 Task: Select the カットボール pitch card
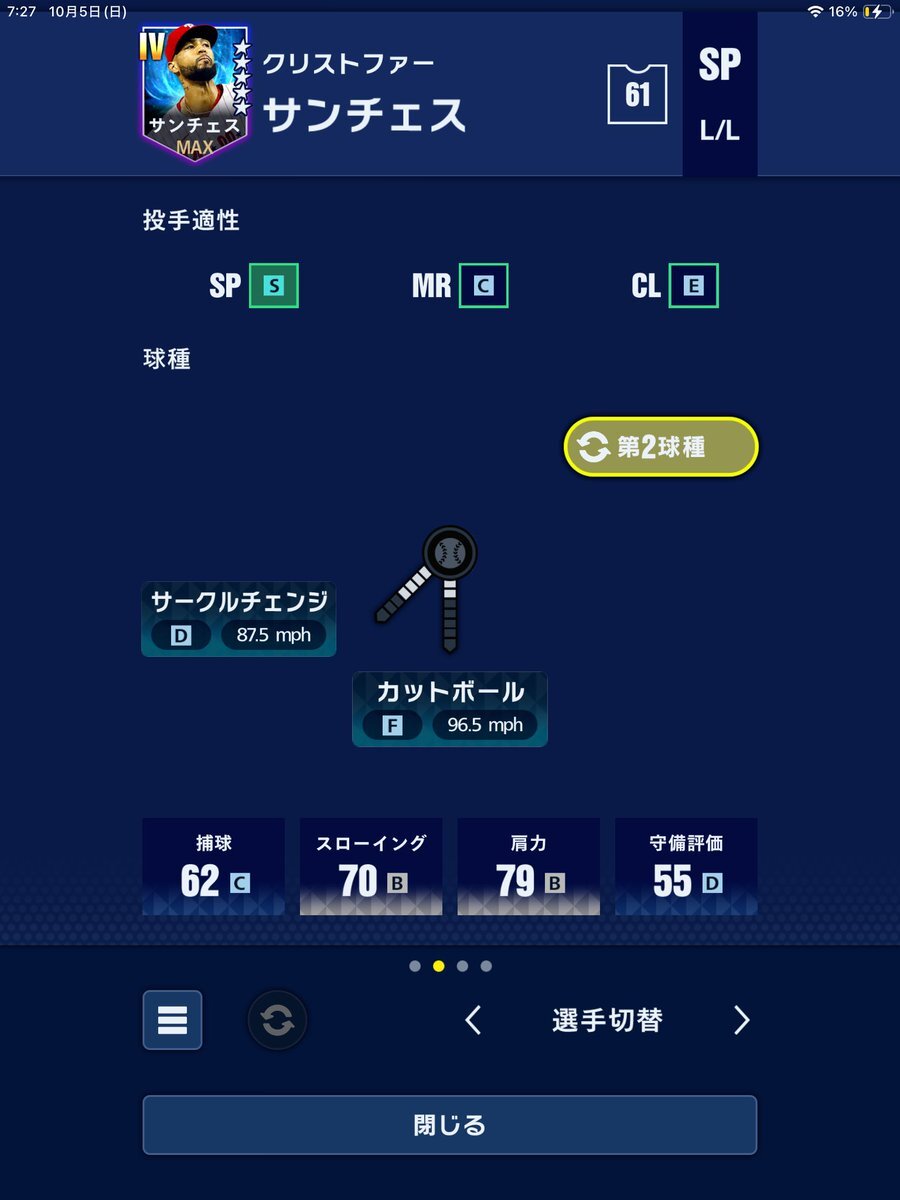449,709
